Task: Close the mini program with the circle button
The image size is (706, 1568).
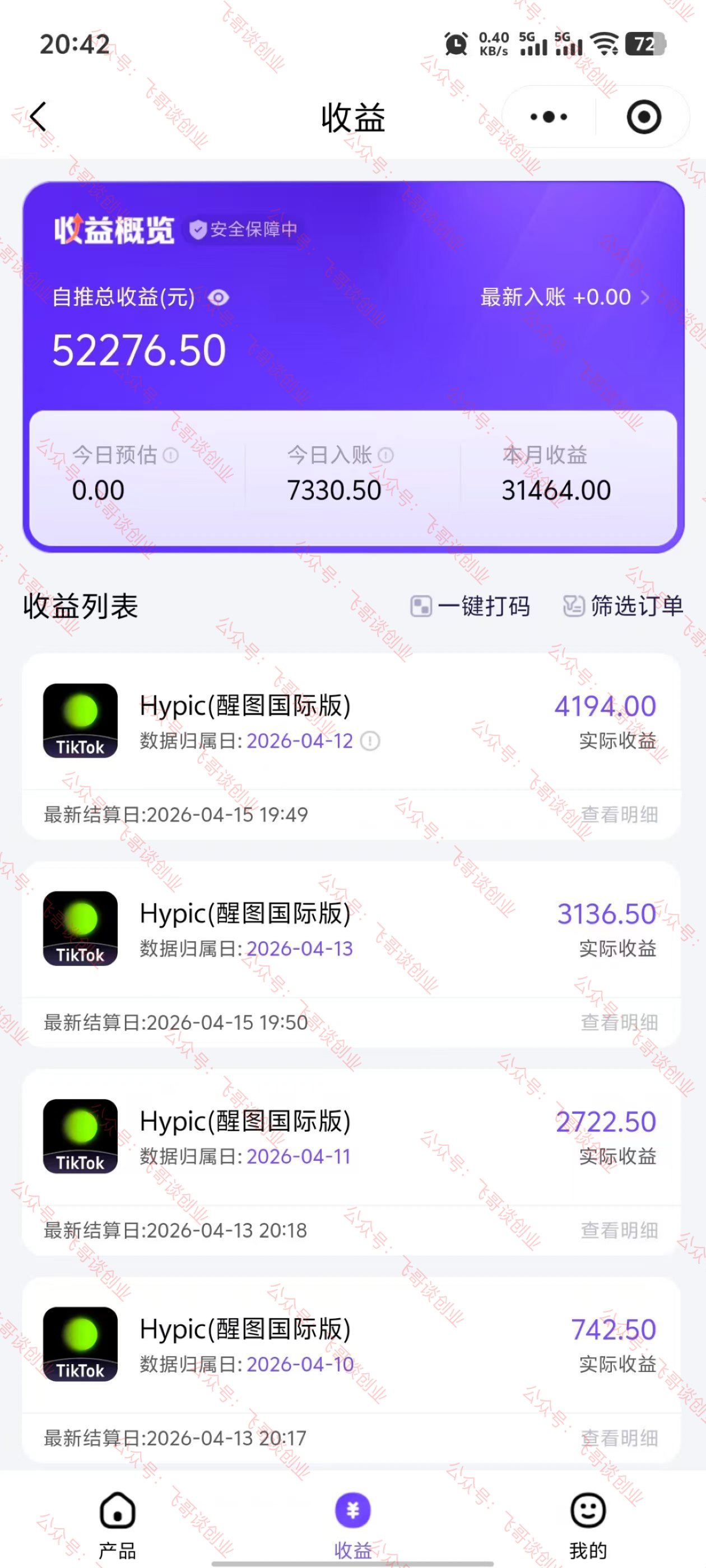Action: pos(643,116)
